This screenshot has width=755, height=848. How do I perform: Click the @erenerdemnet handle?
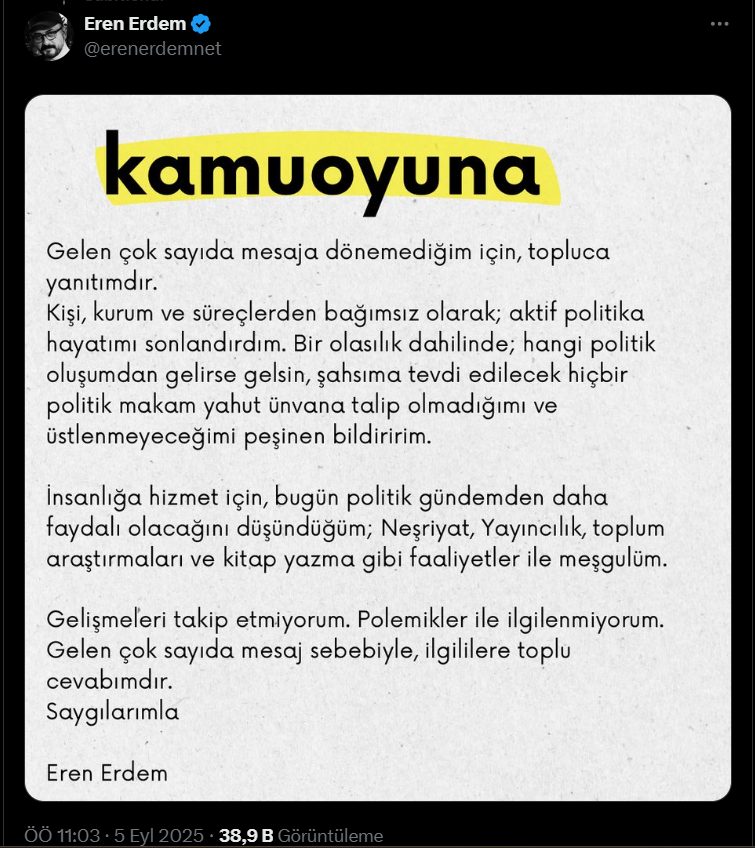(x=153, y=46)
